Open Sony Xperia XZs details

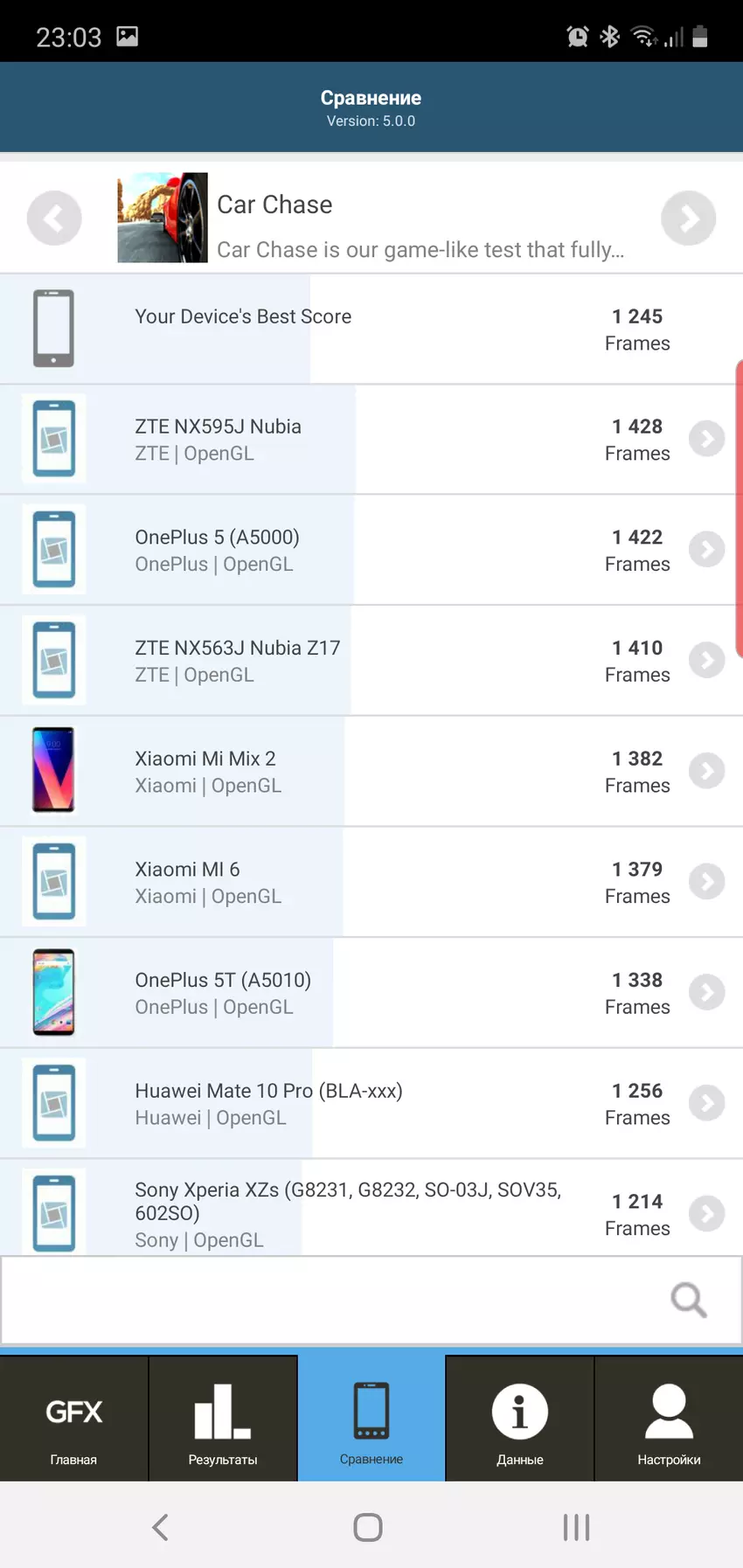tap(705, 1213)
